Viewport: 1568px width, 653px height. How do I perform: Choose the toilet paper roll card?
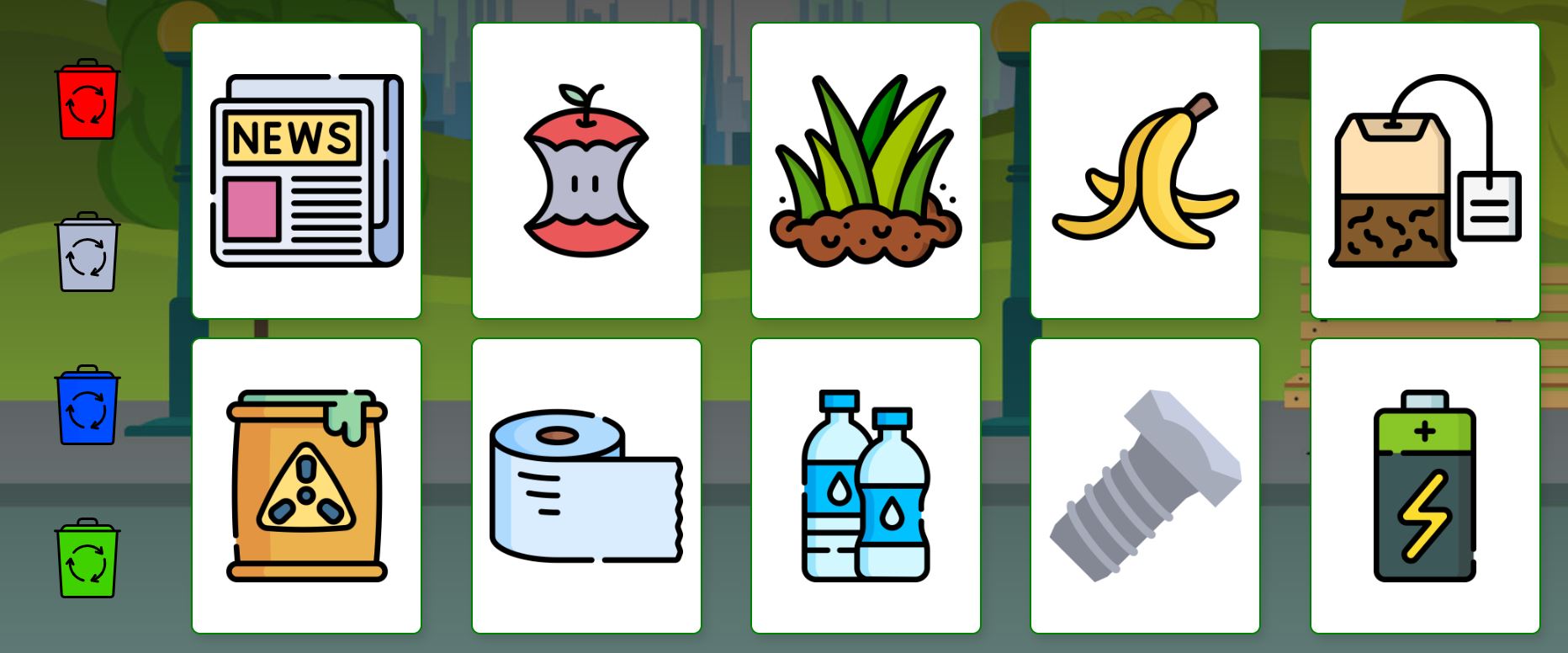click(x=586, y=486)
